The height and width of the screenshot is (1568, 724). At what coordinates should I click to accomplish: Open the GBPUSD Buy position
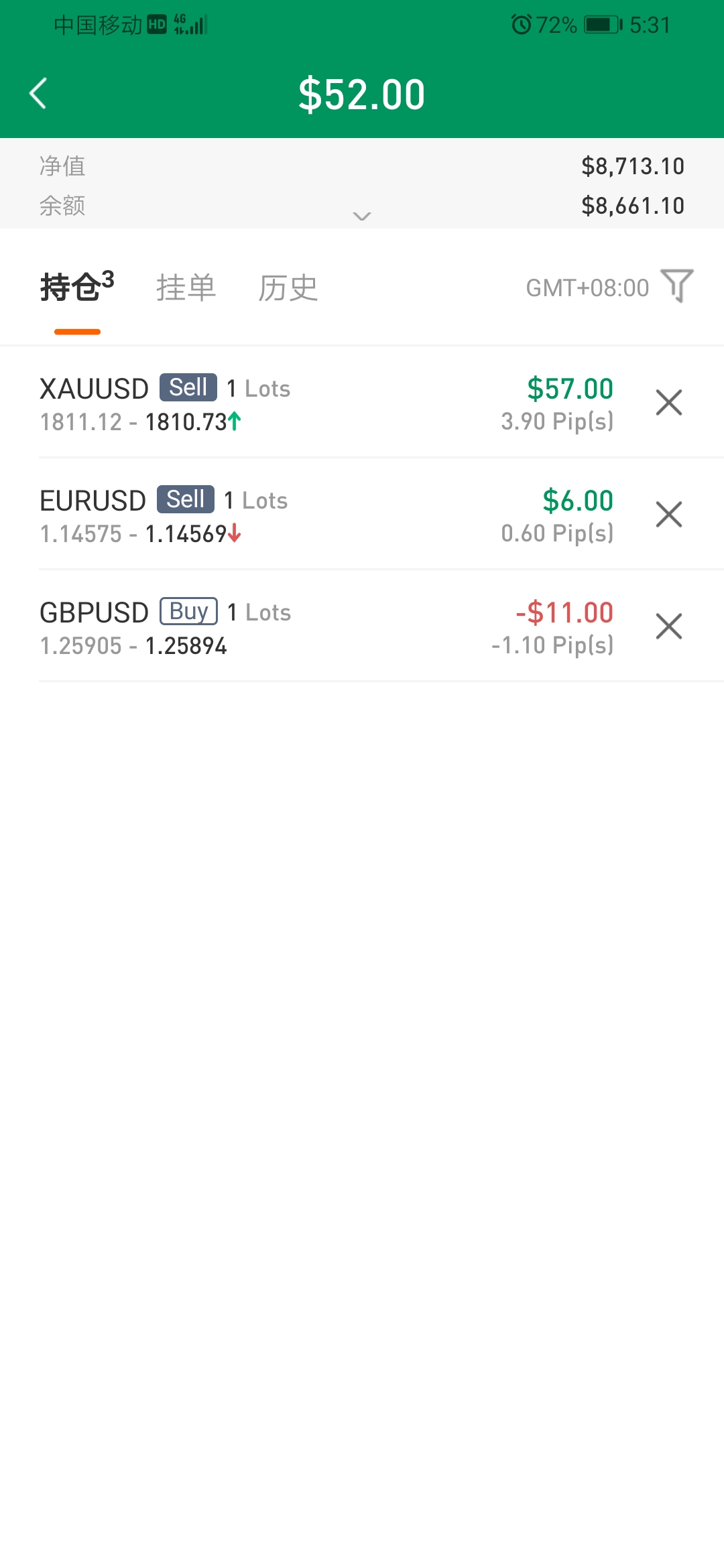326,627
